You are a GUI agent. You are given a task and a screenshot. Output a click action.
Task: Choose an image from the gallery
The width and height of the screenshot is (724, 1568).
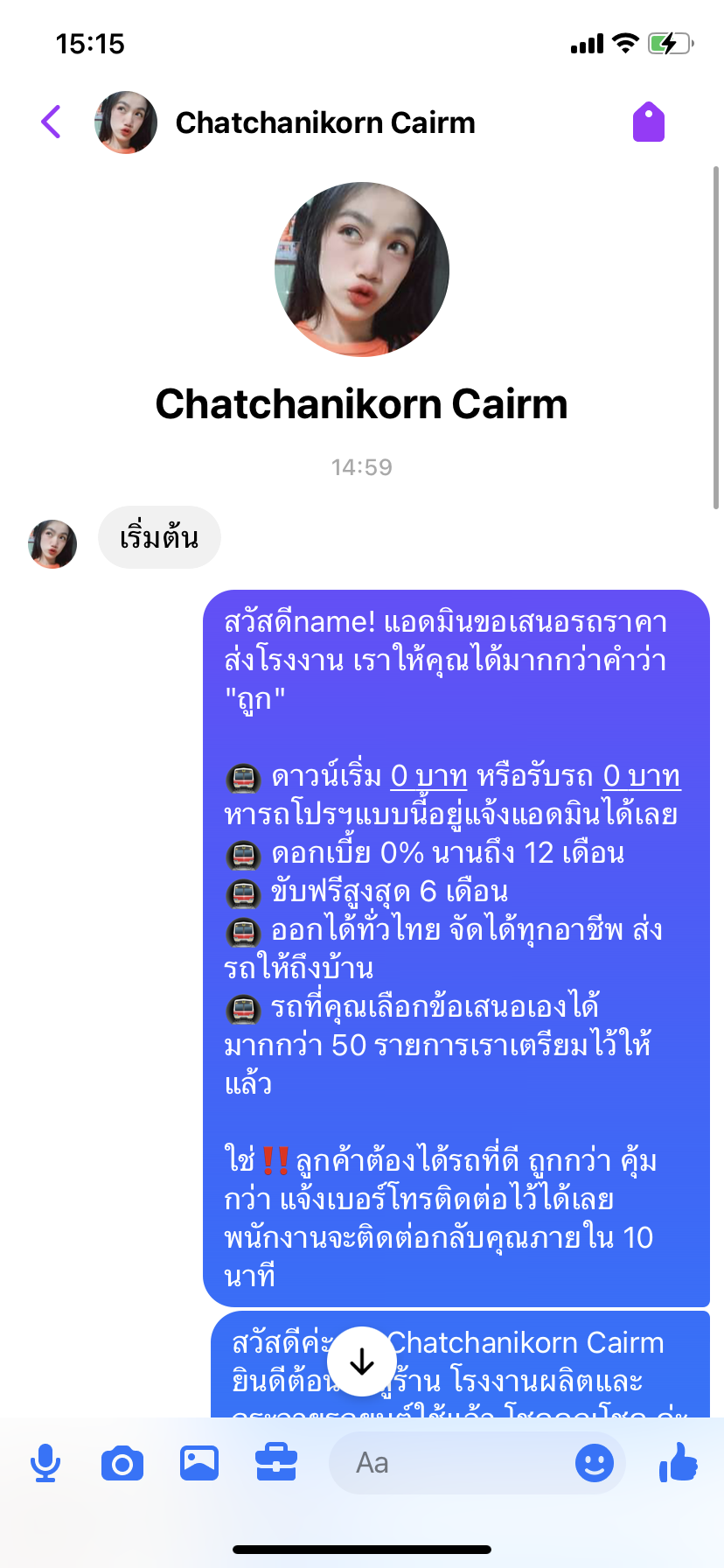point(199,1463)
